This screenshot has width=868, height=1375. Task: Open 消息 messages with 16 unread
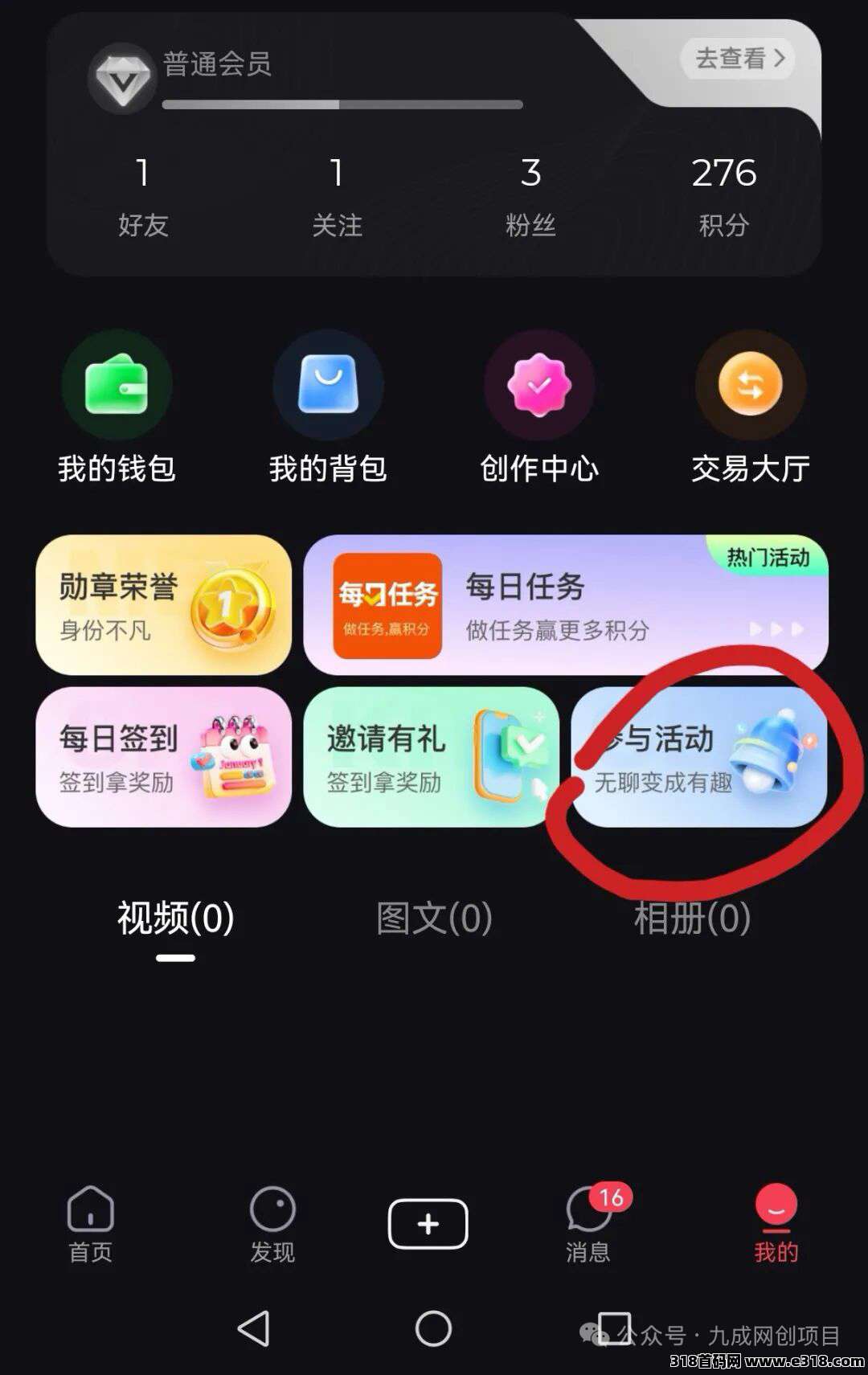(588, 1222)
